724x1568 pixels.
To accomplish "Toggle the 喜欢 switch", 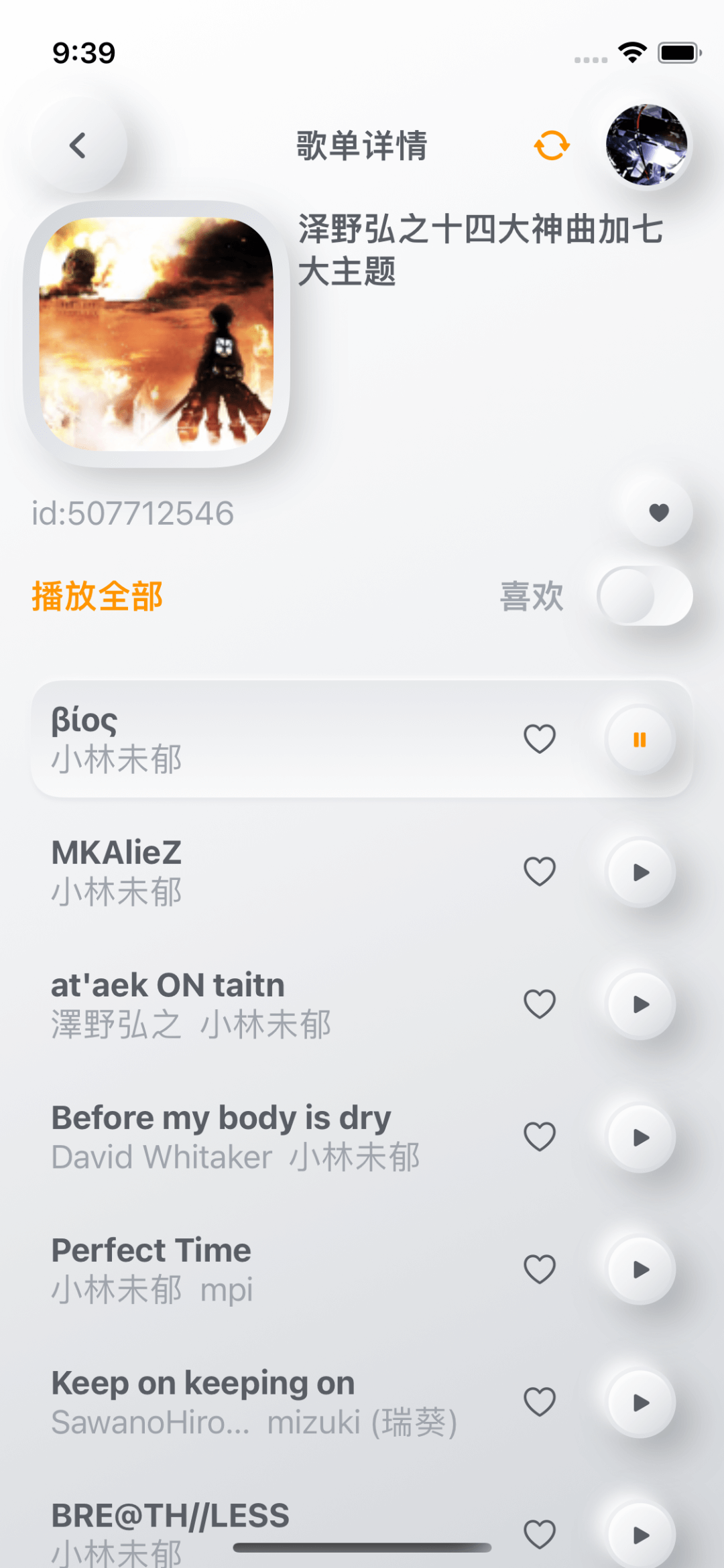I will pos(645,596).
